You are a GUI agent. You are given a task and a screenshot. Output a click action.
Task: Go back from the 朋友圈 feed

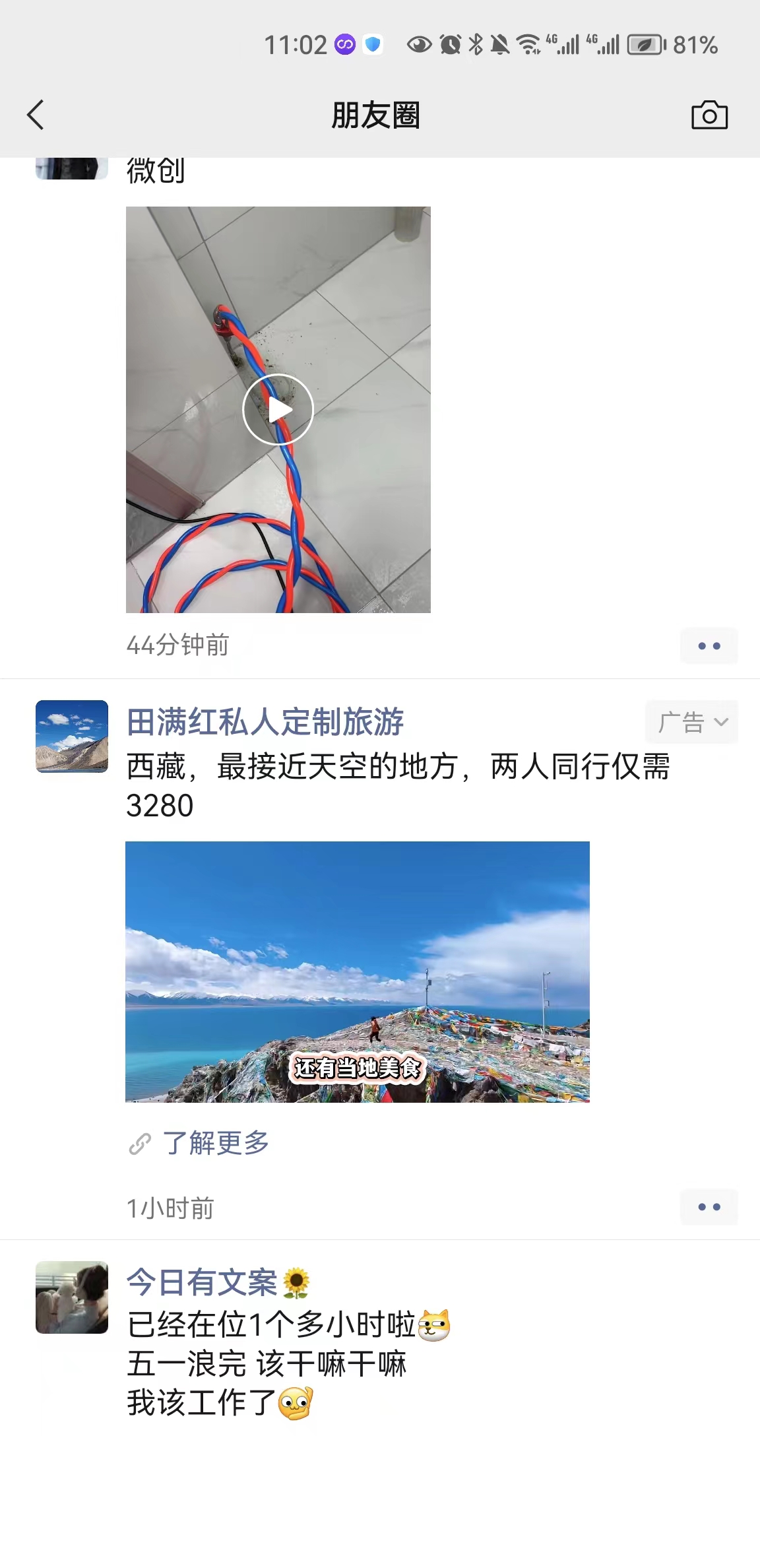(x=36, y=115)
